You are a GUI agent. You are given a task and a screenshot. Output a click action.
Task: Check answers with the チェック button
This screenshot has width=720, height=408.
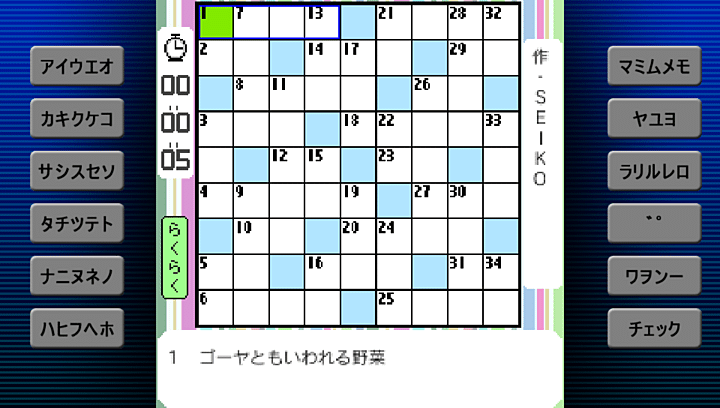tap(654, 326)
